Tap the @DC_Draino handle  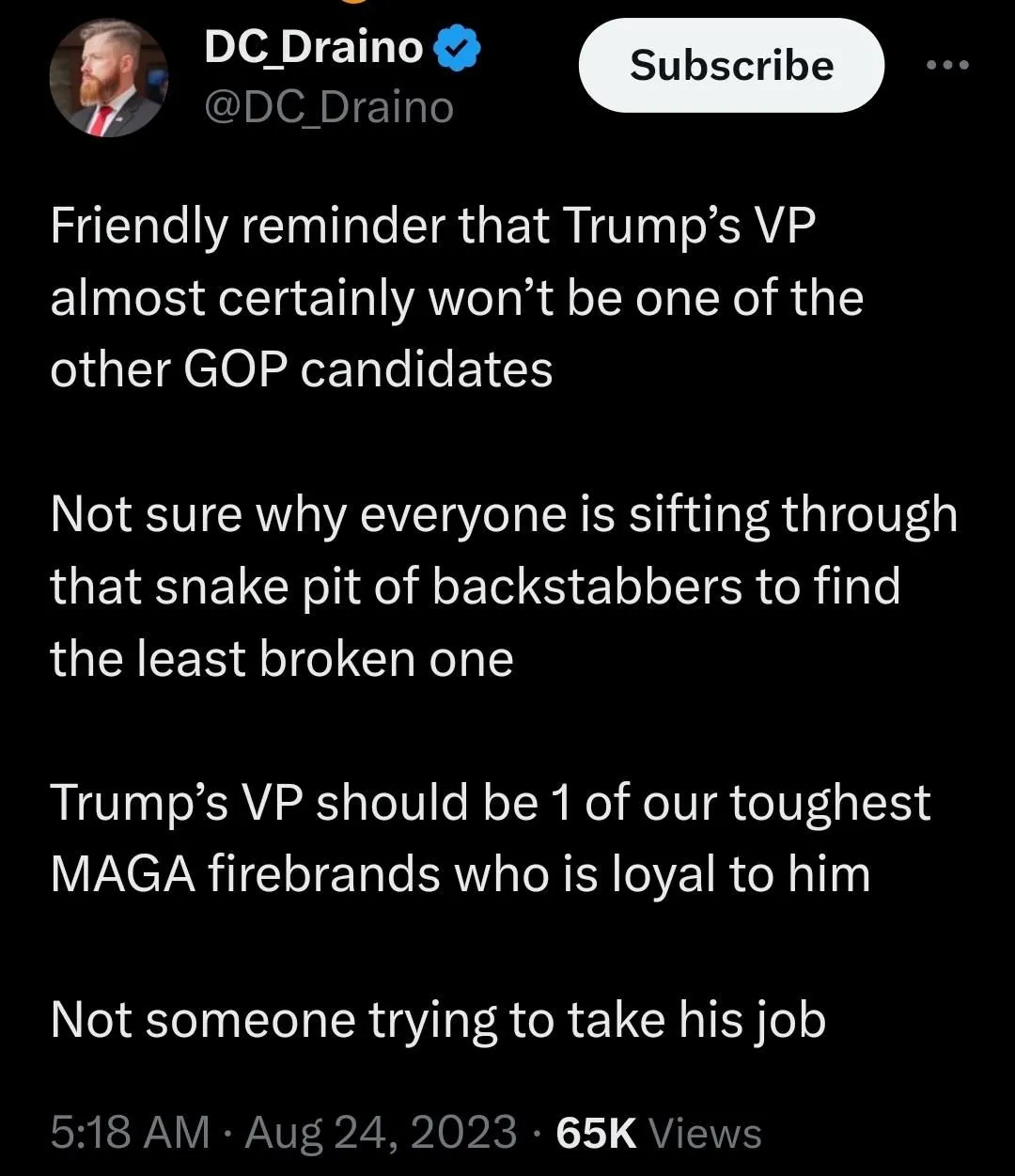tap(329, 108)
